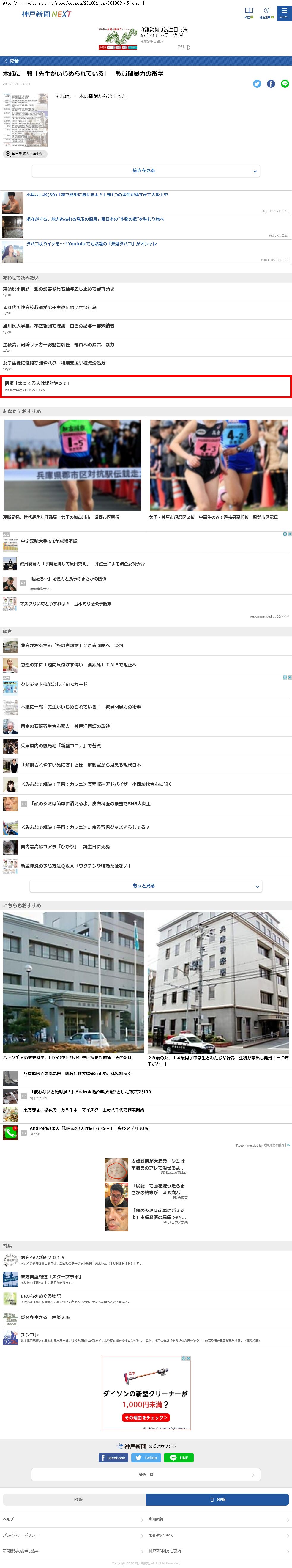The height and width of the screenshot is (1568, 292).
Task: Close the Dyson cleaner ad
Action: pyautogui.click(x=188, y=1358)
